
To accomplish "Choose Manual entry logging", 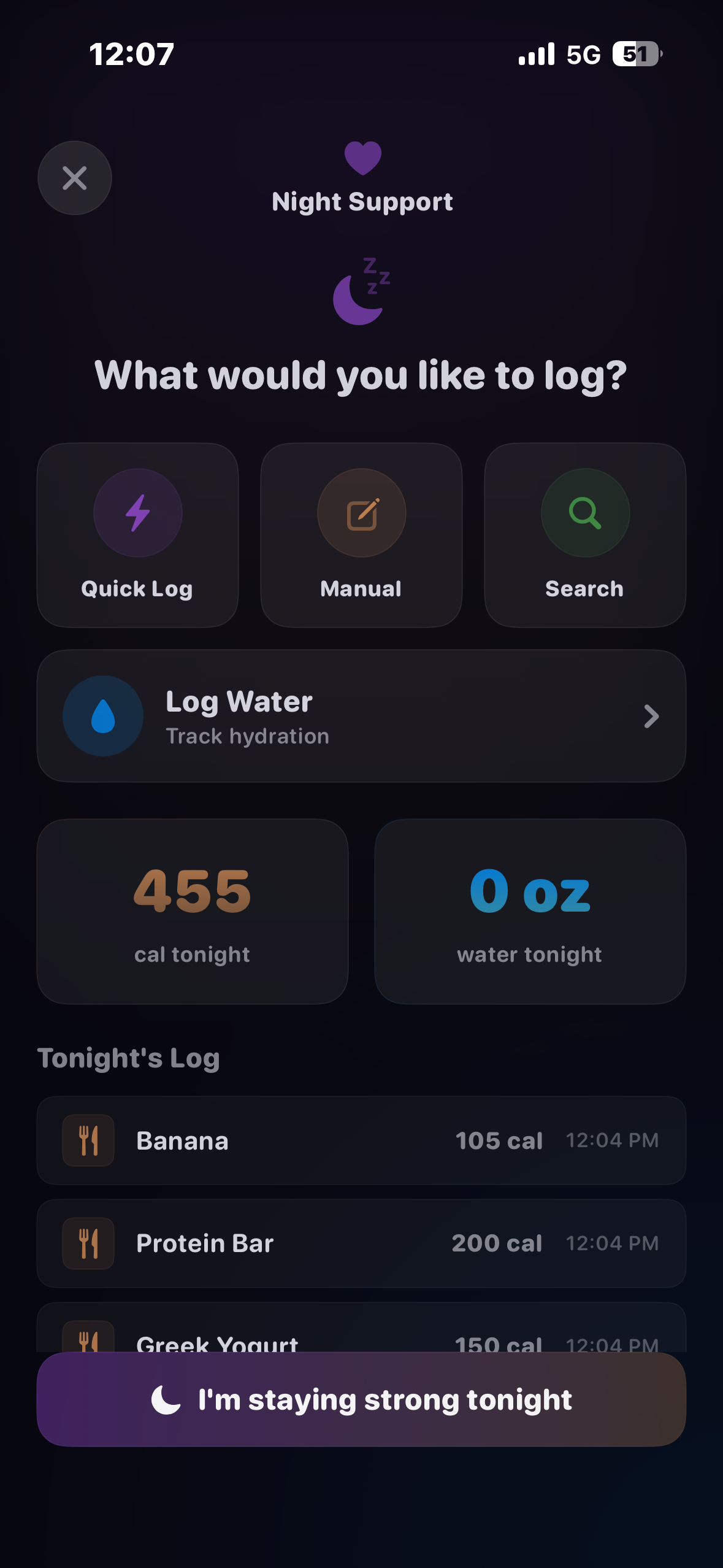I will pos(361,535).
